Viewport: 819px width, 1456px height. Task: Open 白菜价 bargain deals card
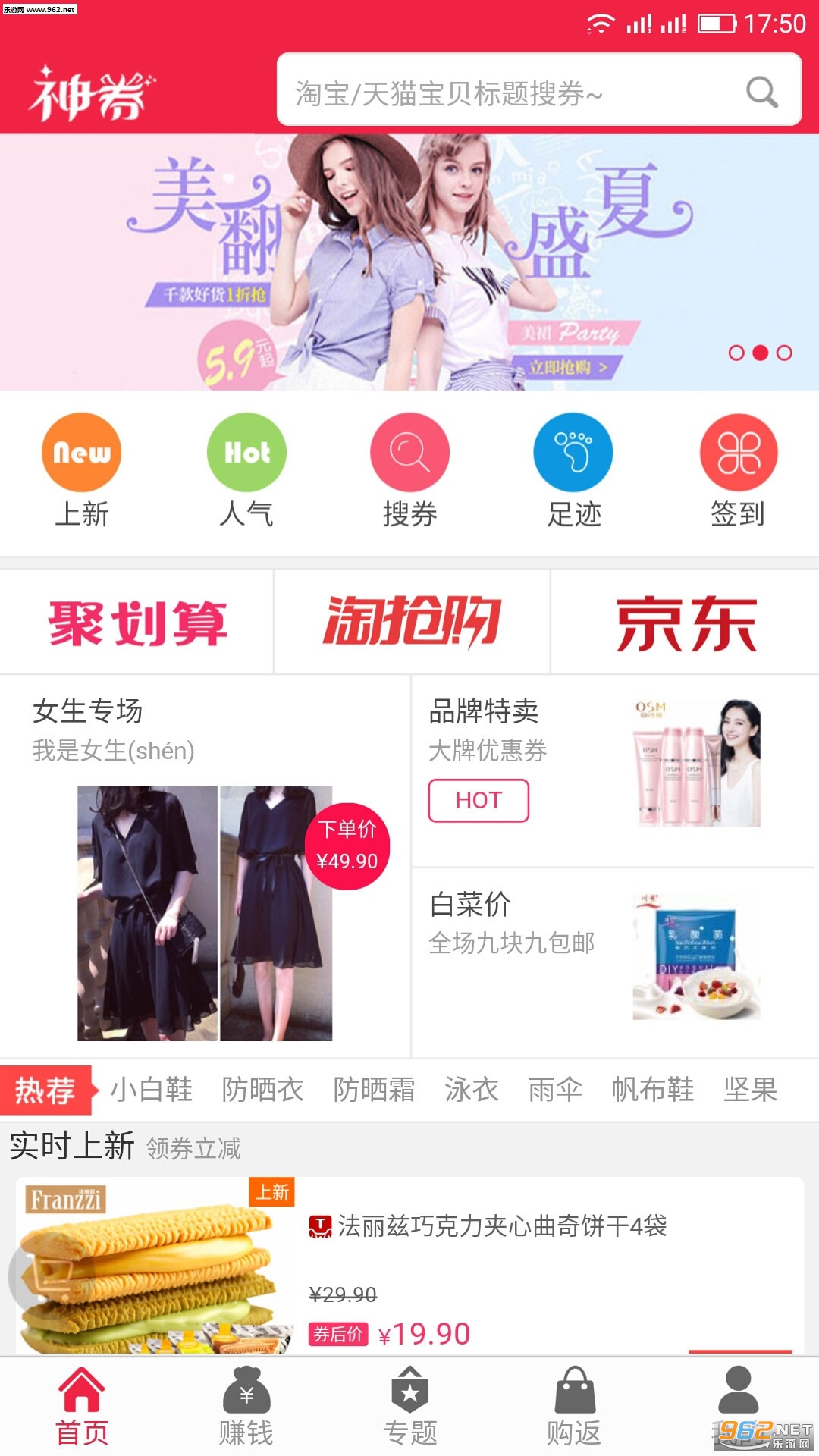pos(614,962)
